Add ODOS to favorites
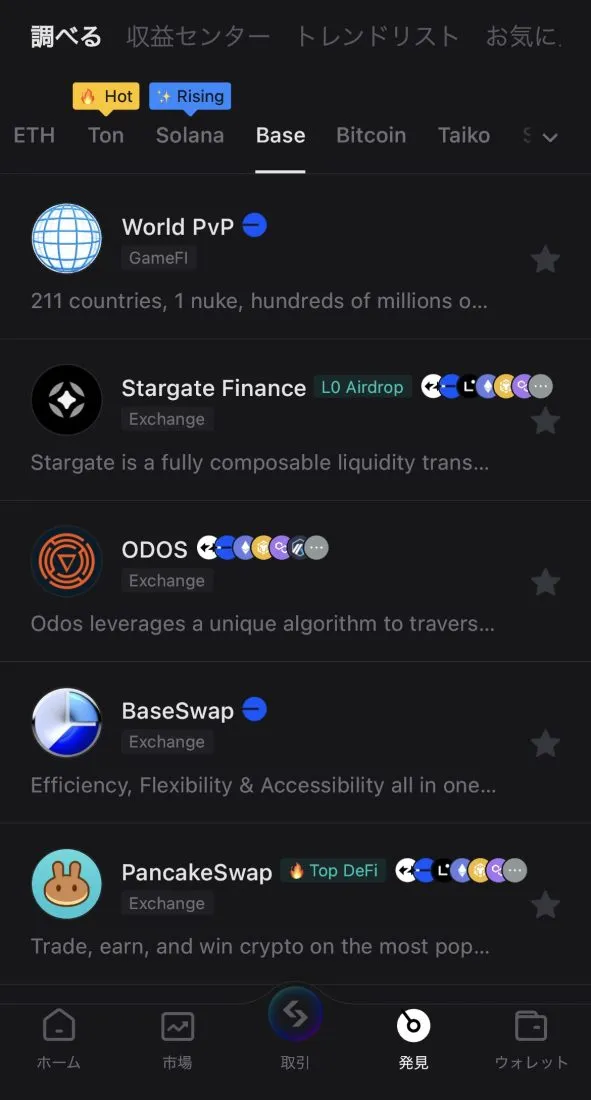The height and width of the screenshot is (1100, 591). 545,582
